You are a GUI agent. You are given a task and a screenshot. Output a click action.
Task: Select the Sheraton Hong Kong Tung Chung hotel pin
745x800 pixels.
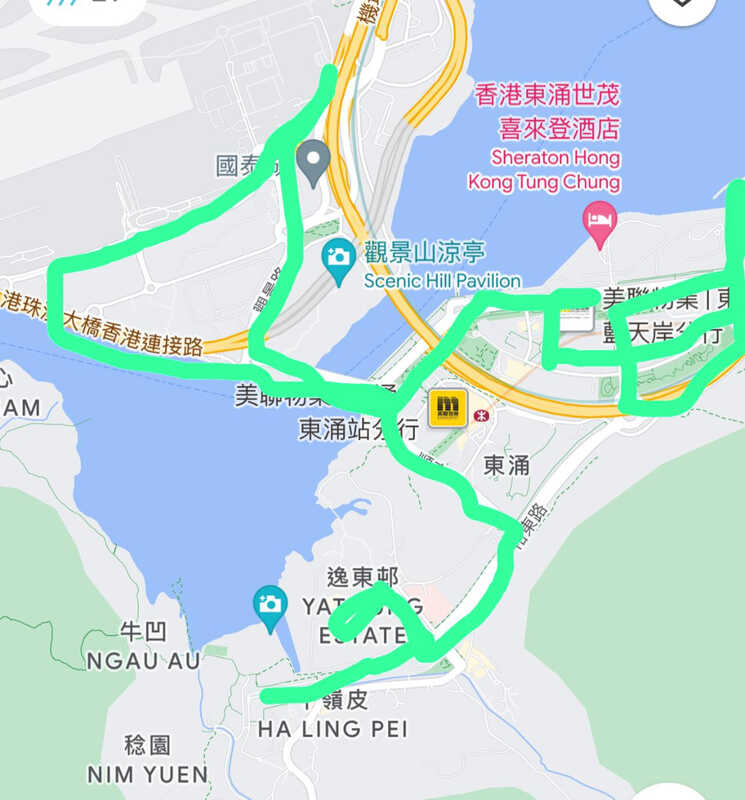599,221
